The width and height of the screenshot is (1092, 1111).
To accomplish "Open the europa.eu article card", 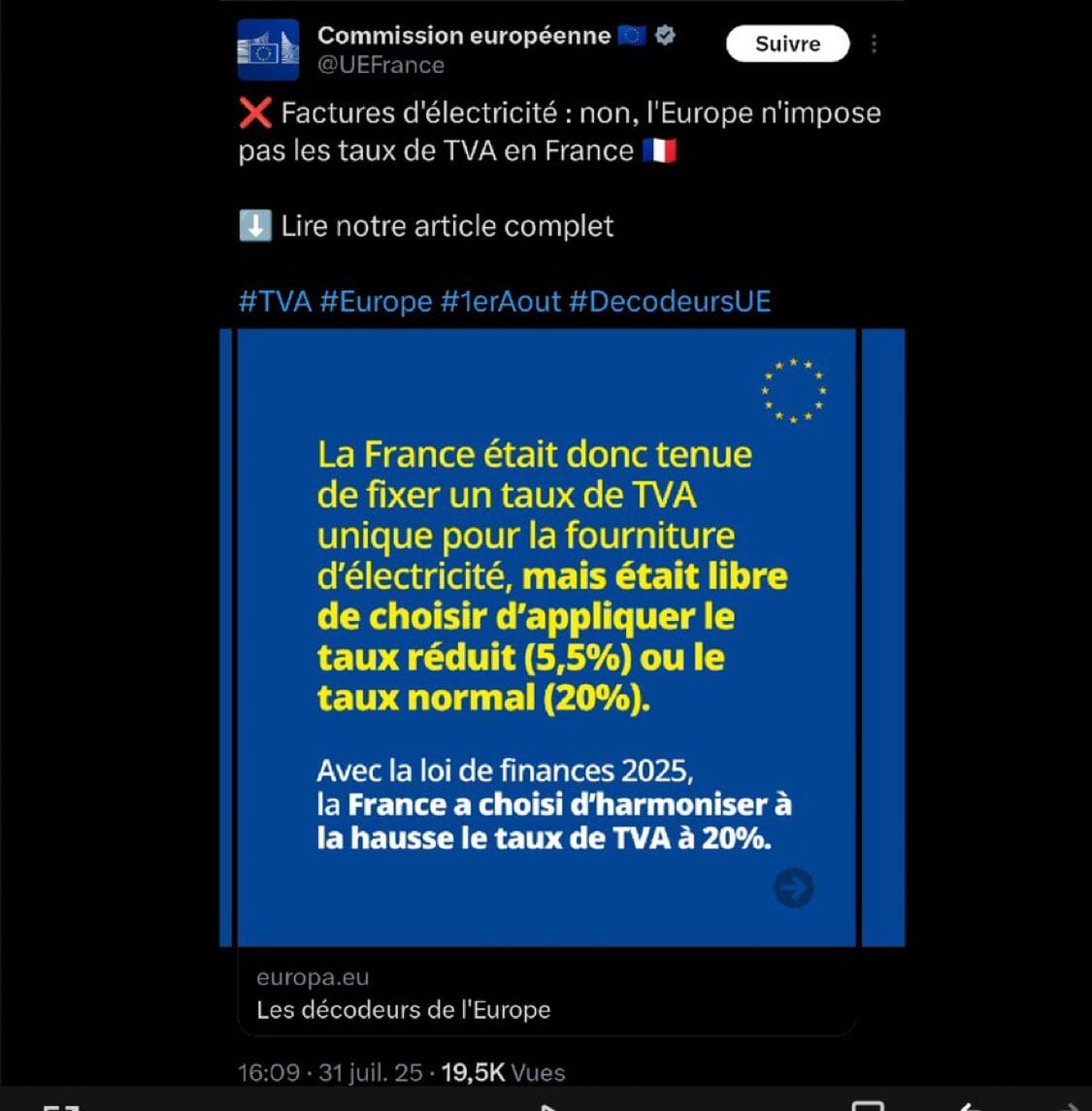I will click(x=546, y=994).
